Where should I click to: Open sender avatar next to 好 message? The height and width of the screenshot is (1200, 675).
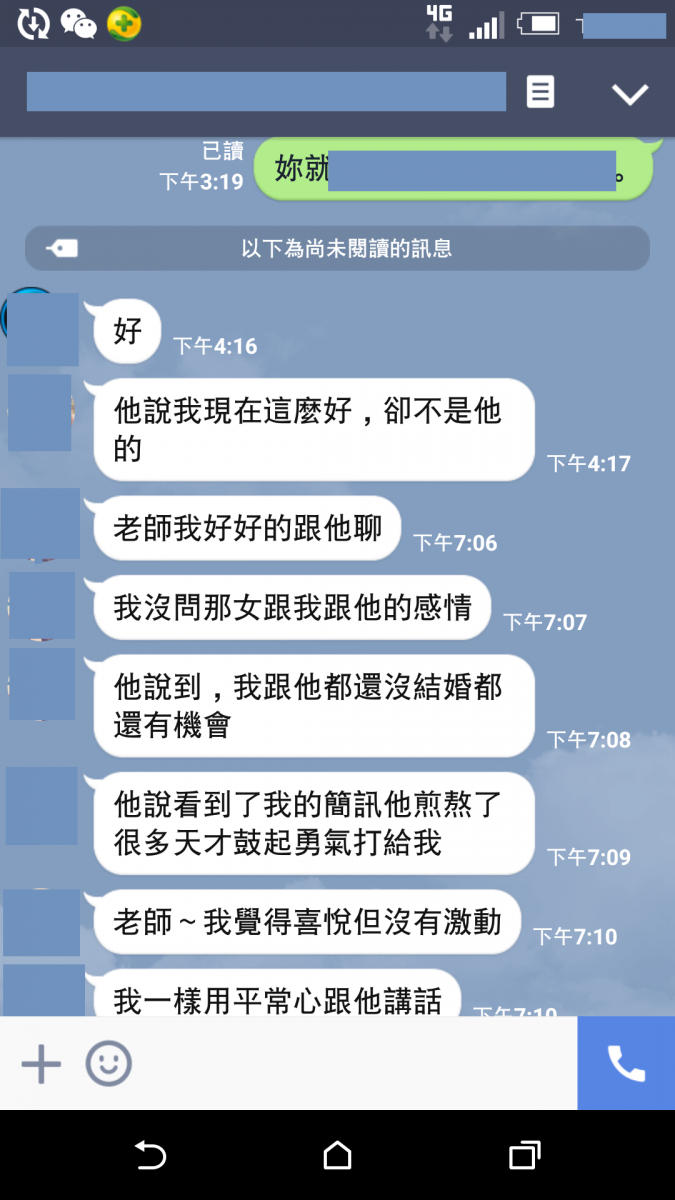point(42,329)
